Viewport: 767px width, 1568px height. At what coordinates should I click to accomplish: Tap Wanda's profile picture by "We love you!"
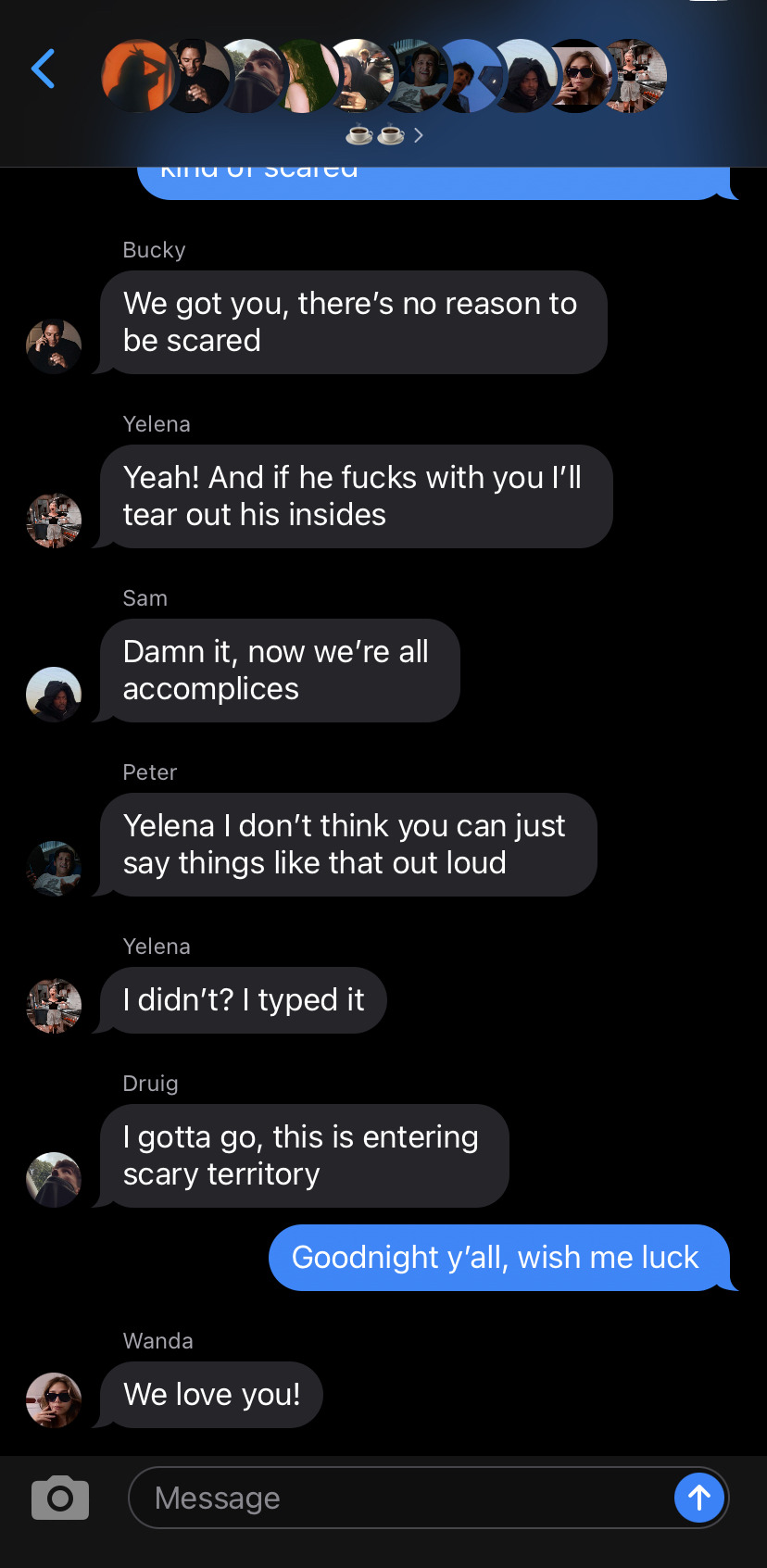(54, 1399)
